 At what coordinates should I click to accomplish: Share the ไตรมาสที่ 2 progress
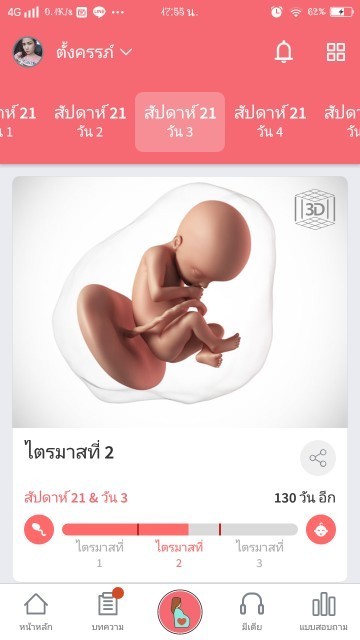(318, 458)
